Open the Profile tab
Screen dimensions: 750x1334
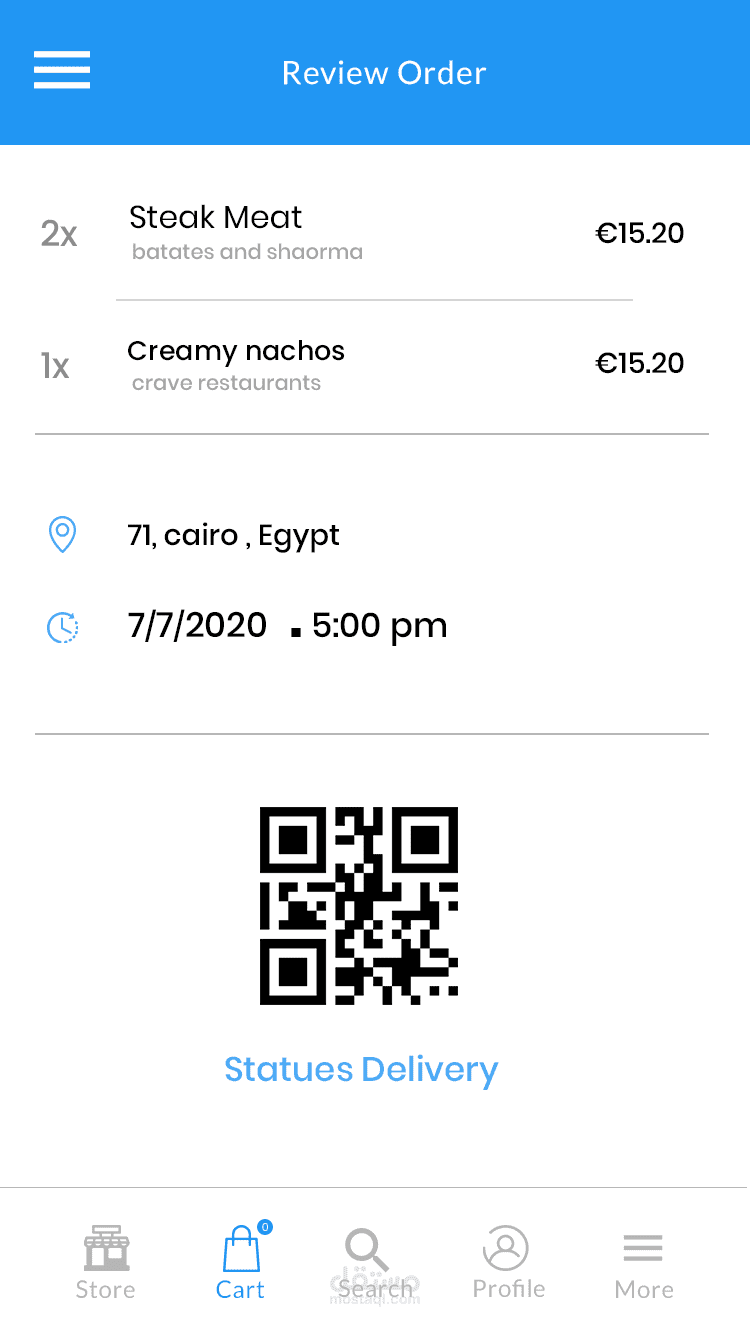(507, 1262)
